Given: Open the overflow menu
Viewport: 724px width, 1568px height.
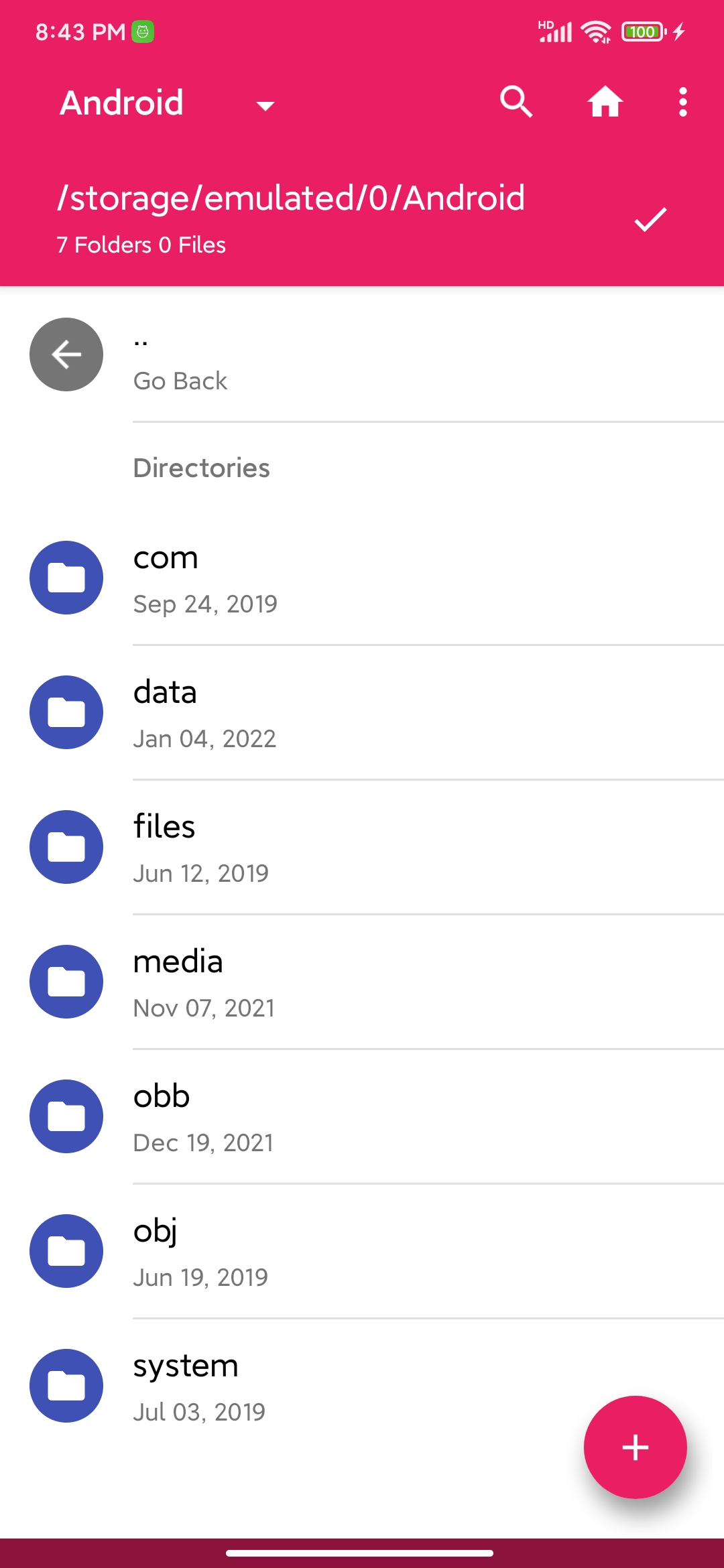Looking at the screenshot, I should (682, 103).
